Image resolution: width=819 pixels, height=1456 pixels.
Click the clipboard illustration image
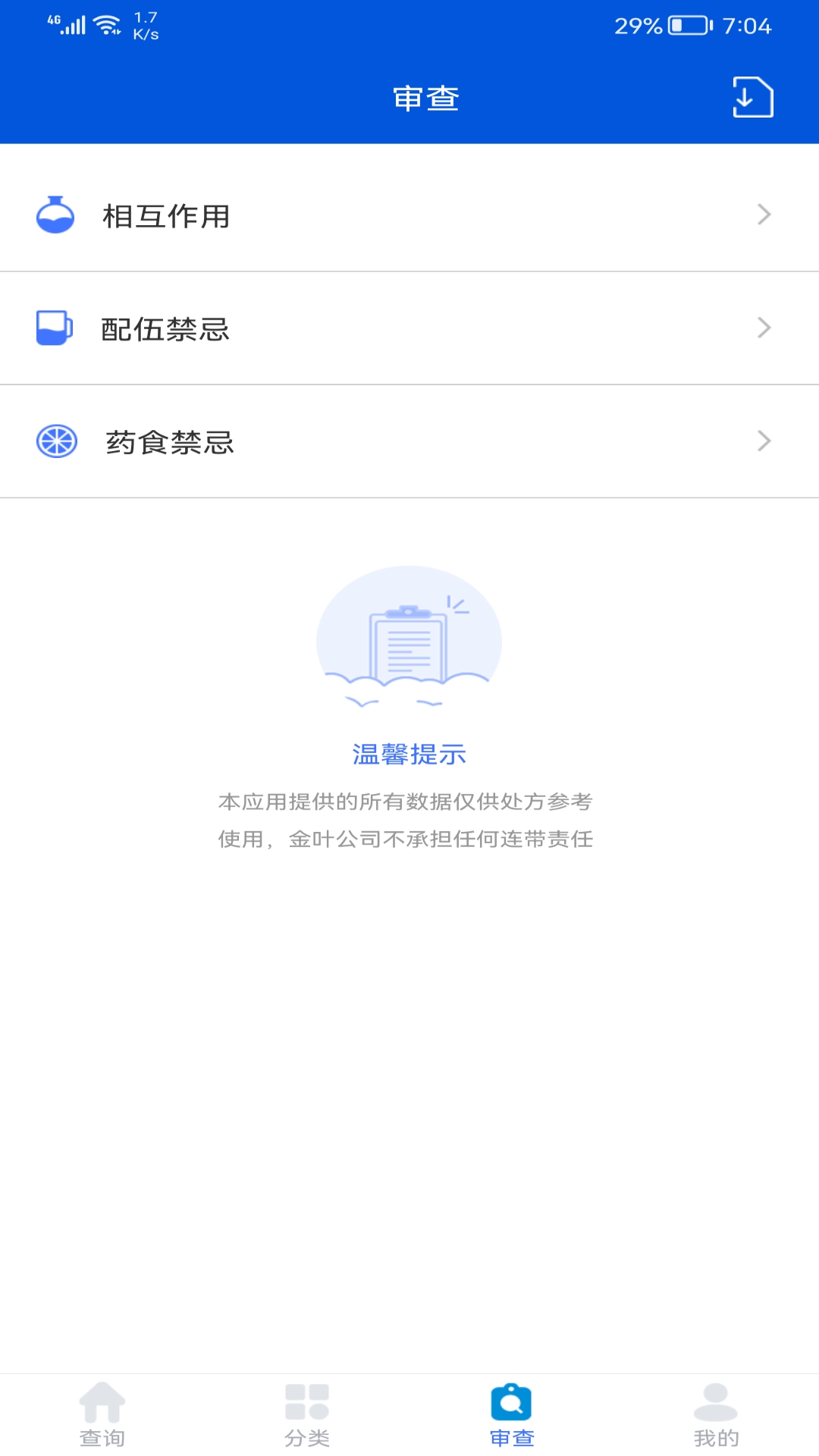click(409, 639)
